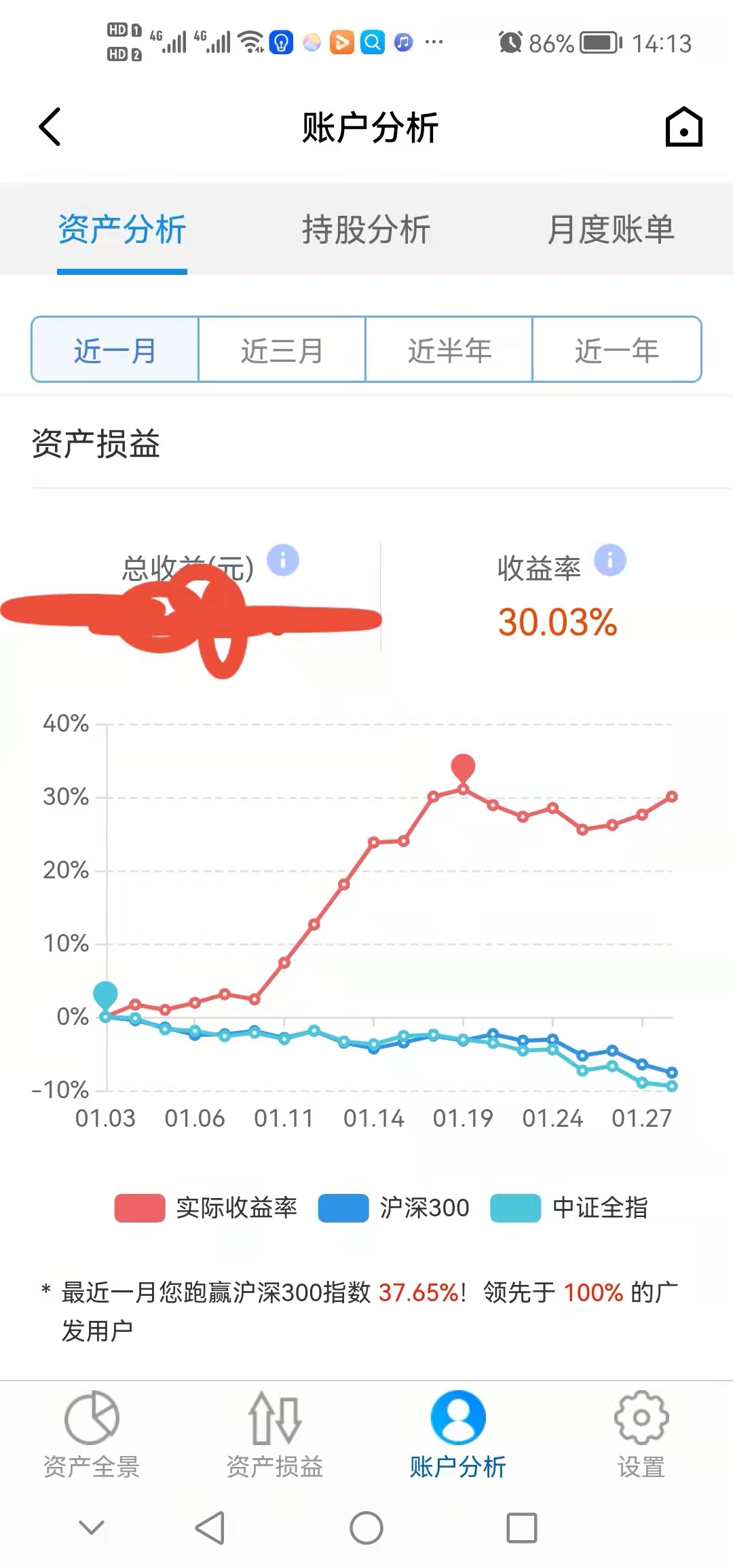Select 近三月 time range
The height and width of the screenshot is (1568, 733).
tap(282, 350)
